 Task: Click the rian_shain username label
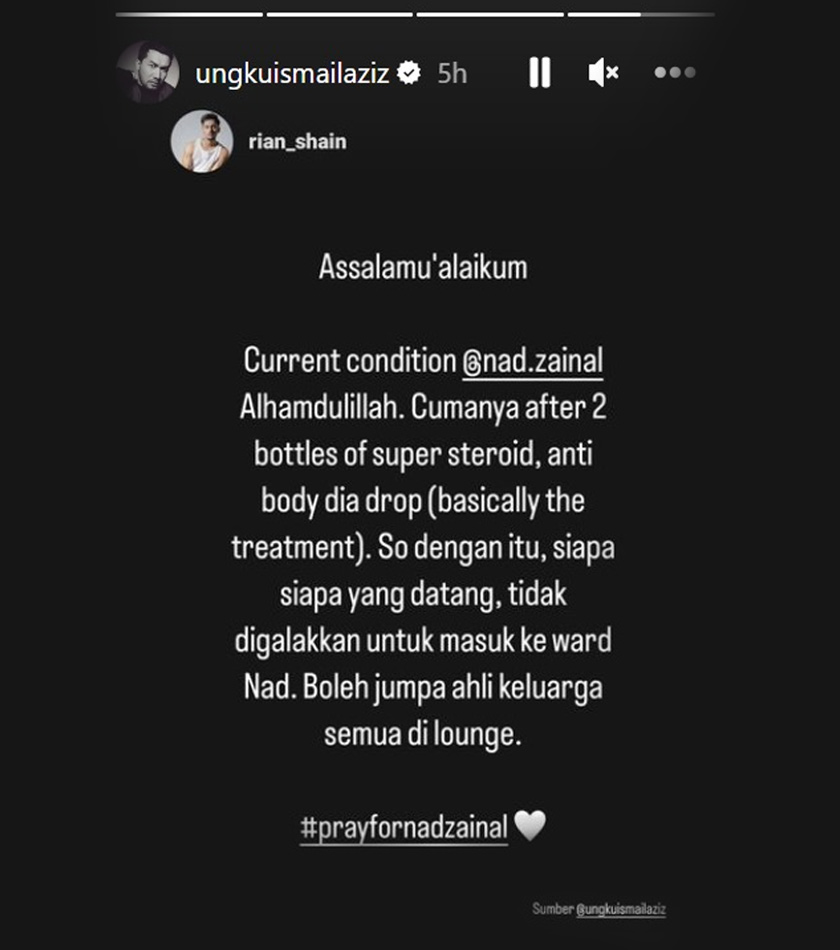coord(299,141)
